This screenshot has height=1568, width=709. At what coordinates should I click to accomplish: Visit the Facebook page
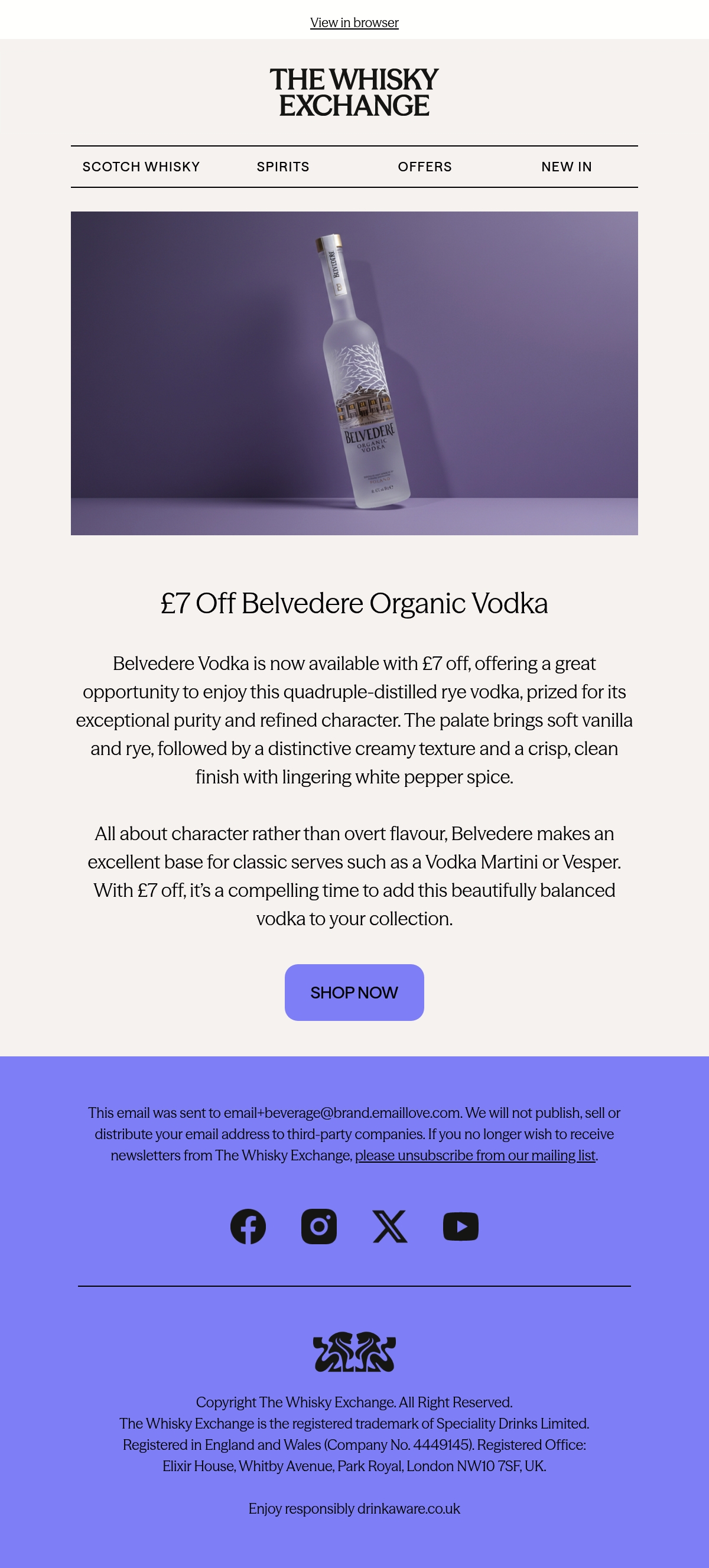248,1227
